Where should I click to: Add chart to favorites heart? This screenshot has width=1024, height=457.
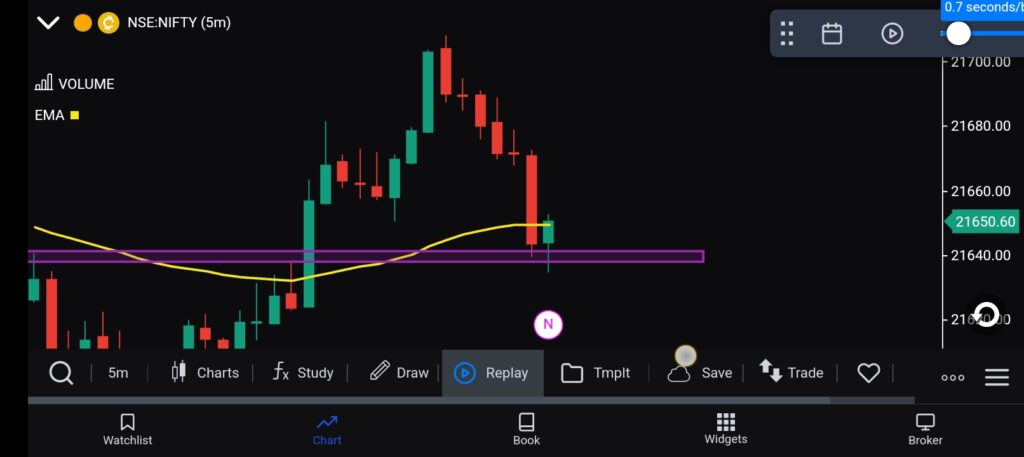[868, 373]
